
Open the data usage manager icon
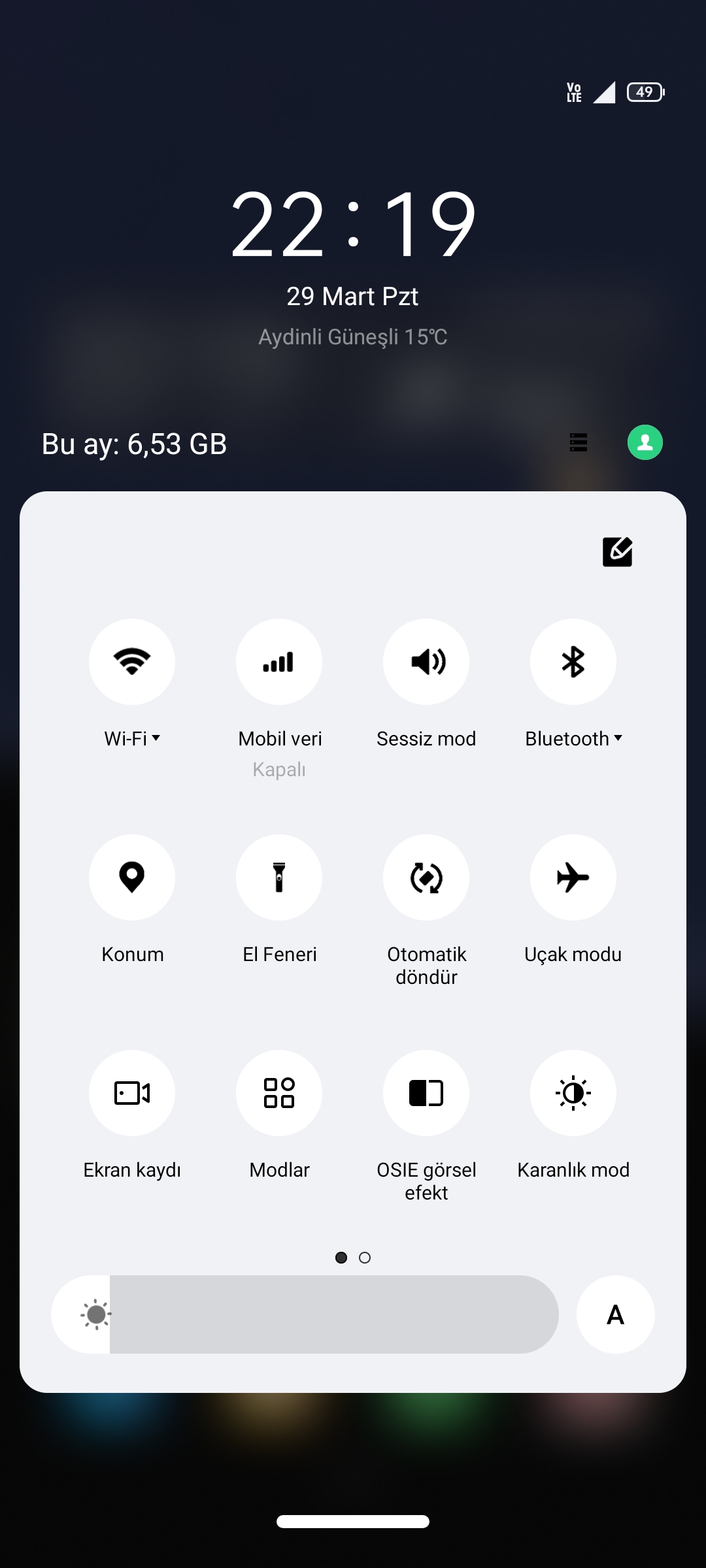(579, 442)
